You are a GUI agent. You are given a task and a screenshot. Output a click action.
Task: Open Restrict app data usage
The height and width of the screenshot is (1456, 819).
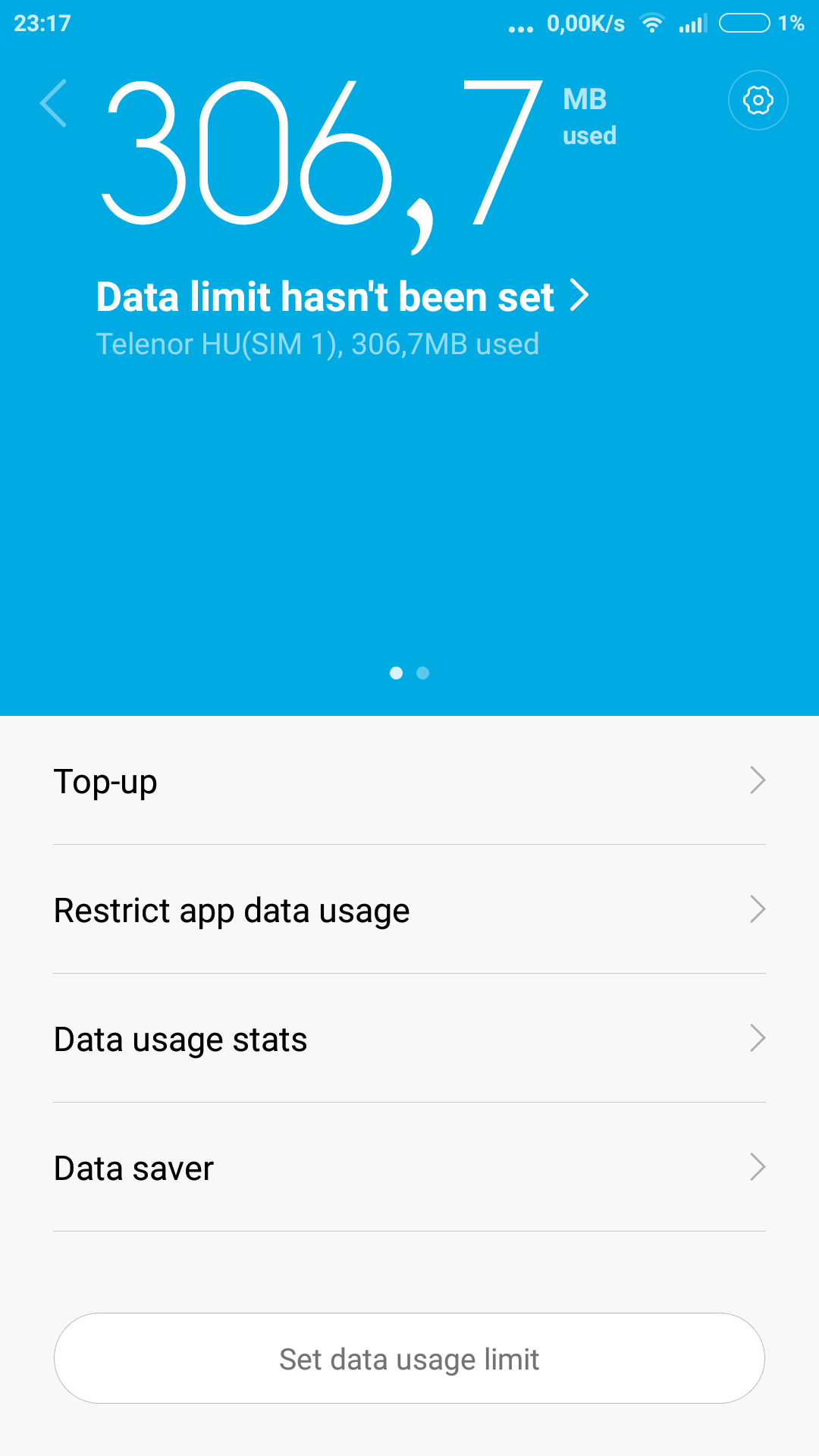pos(409,909)
